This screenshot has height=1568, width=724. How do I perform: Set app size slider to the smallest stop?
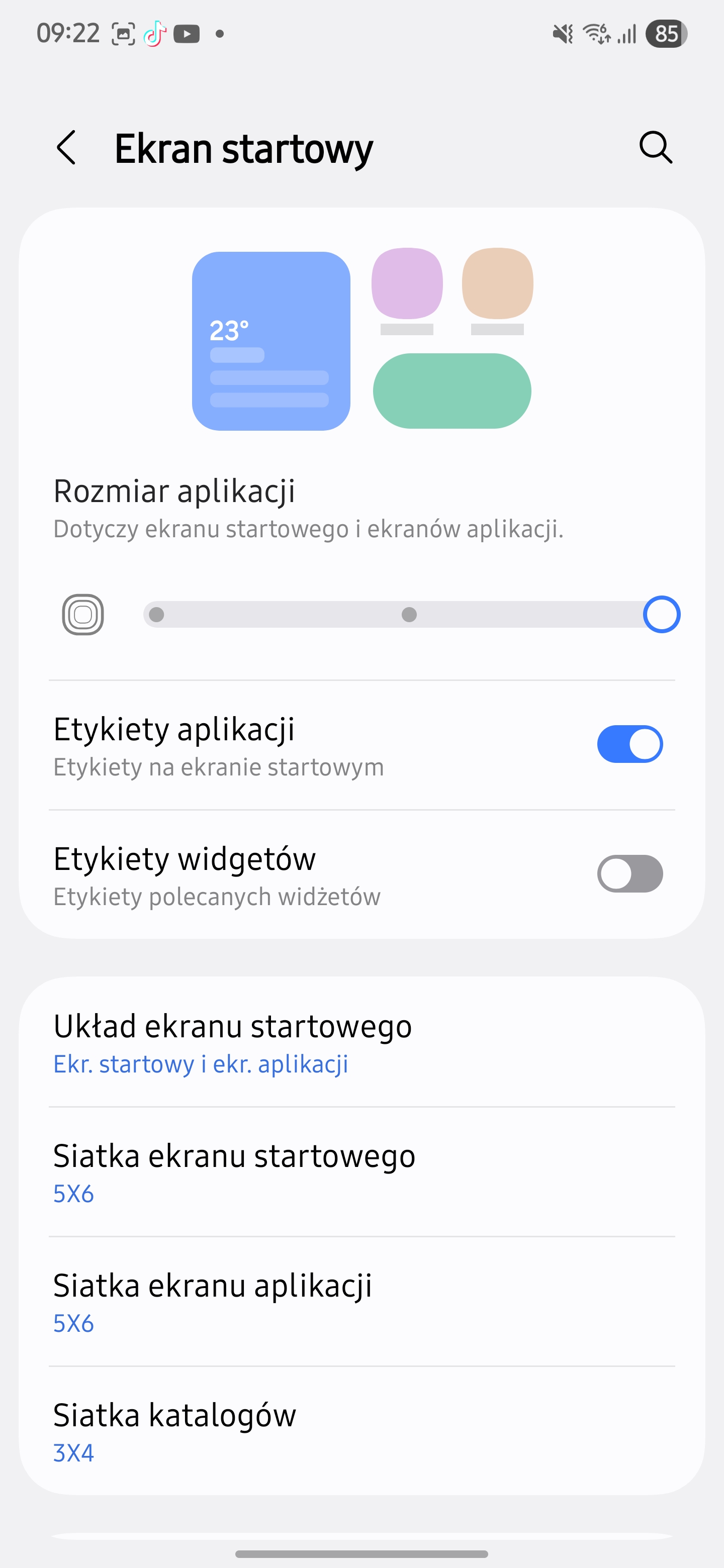click(x=157, y=615)
